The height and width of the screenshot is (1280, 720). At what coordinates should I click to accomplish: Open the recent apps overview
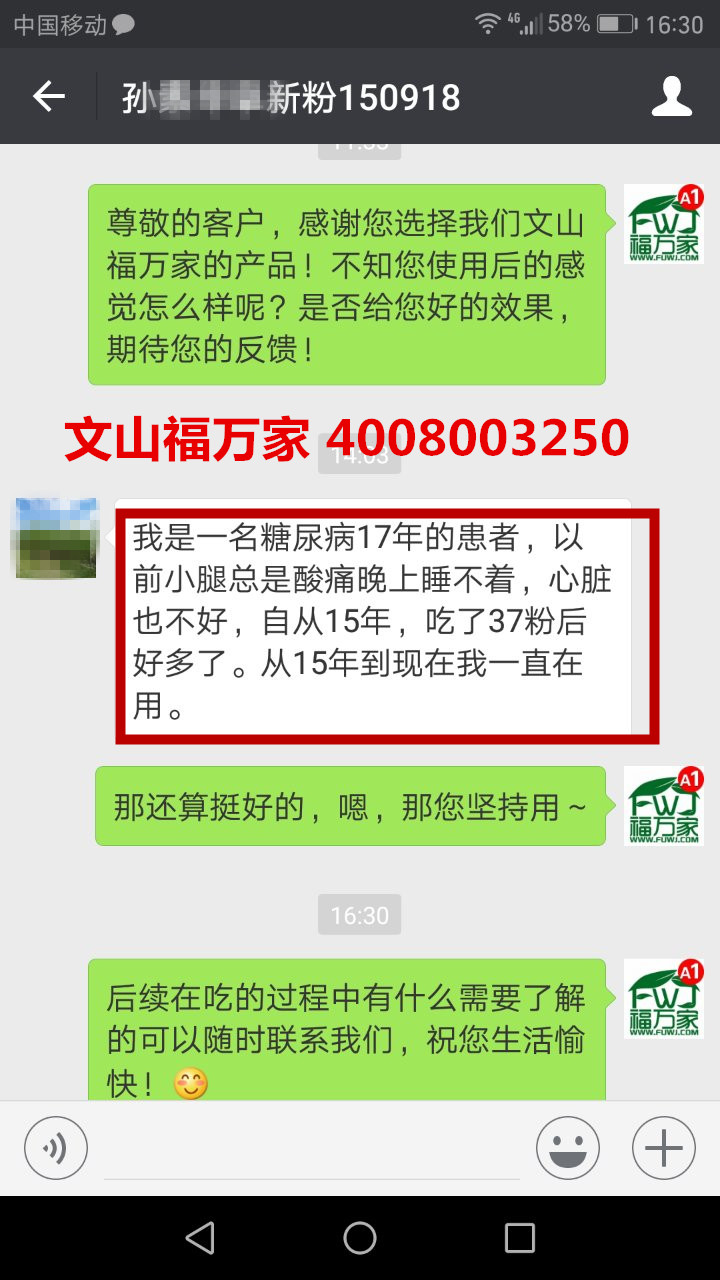[x=519, y=1238]
